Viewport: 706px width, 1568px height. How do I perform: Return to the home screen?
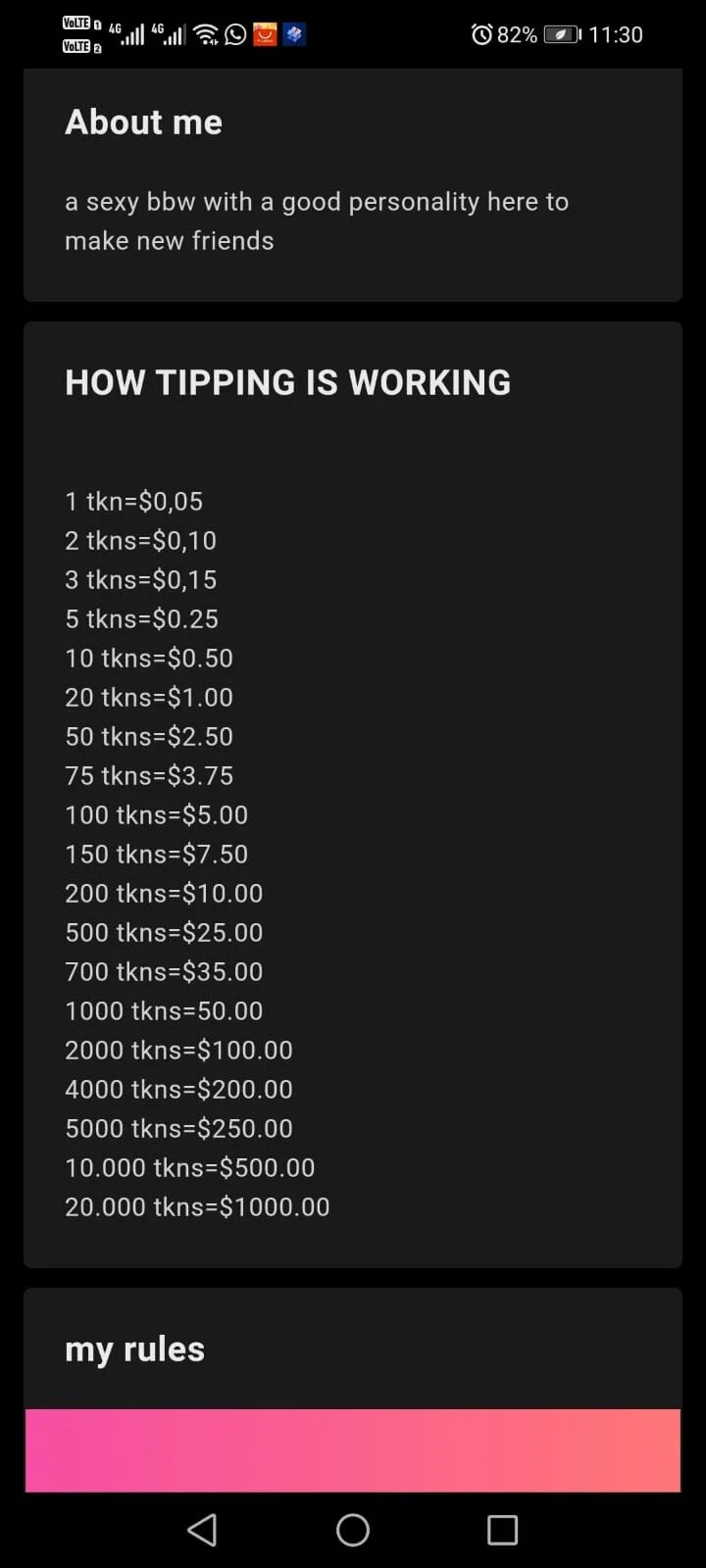point(353,1530)
